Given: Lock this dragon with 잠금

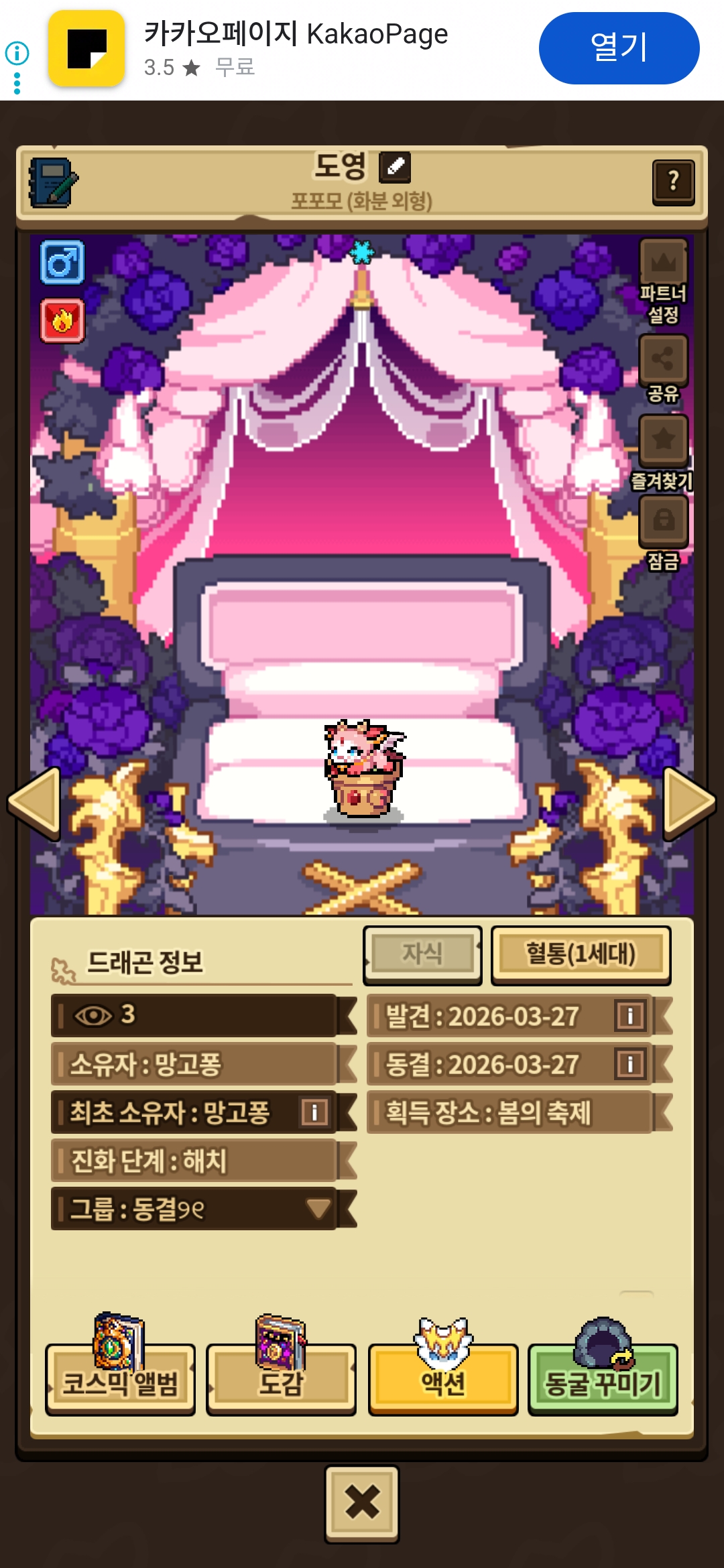Looking at the screenshot, I should click(x=663, y=521).
